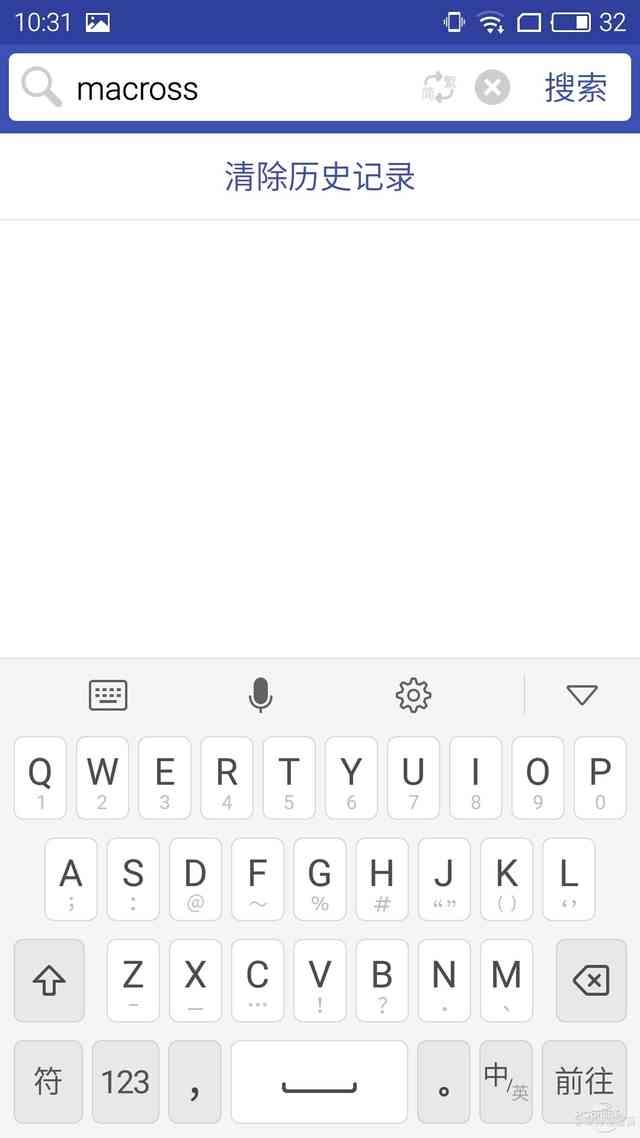640x1138 pixels.
Task: Toggle 中/英 language key
Action: pyautogui.click(x=506, y=1081)
